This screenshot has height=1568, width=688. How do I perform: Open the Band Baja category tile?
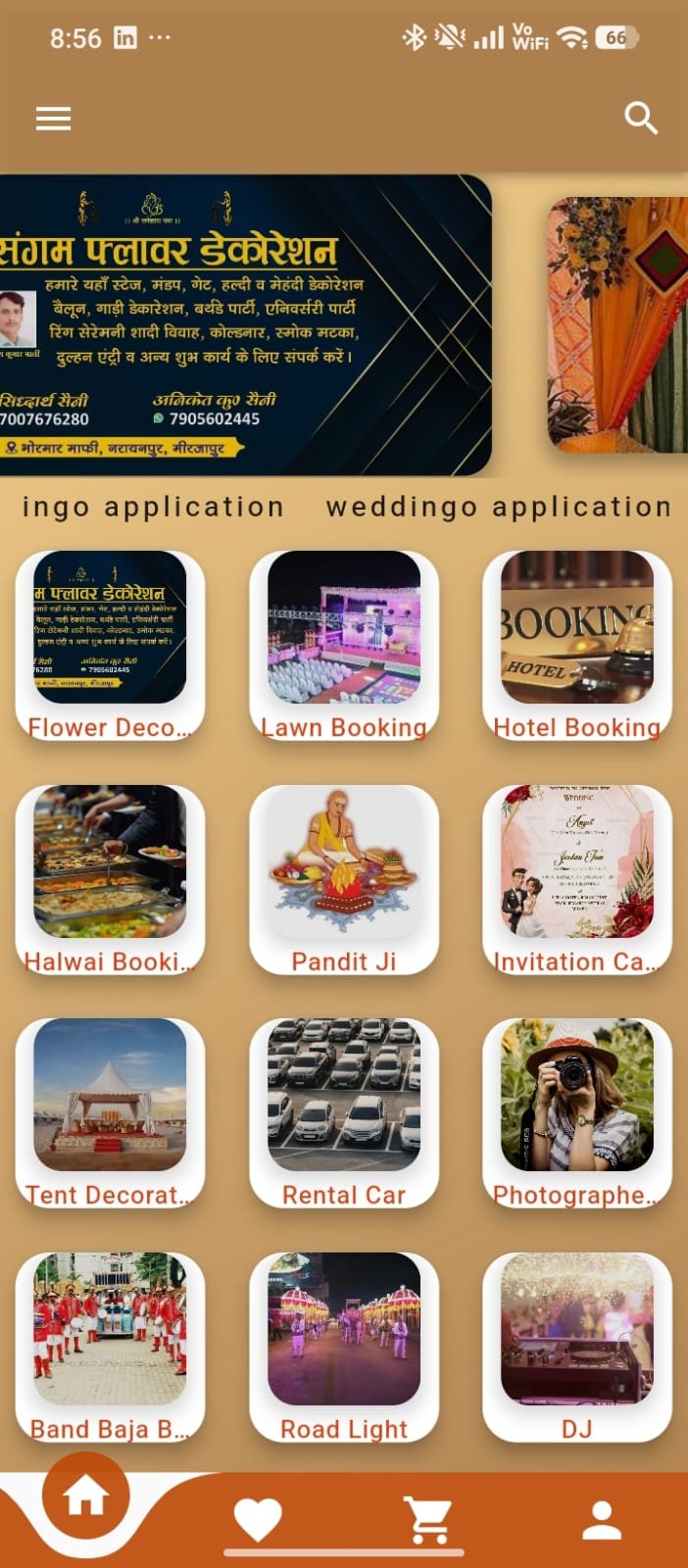pyautogui.click(x=110, y=1346)
